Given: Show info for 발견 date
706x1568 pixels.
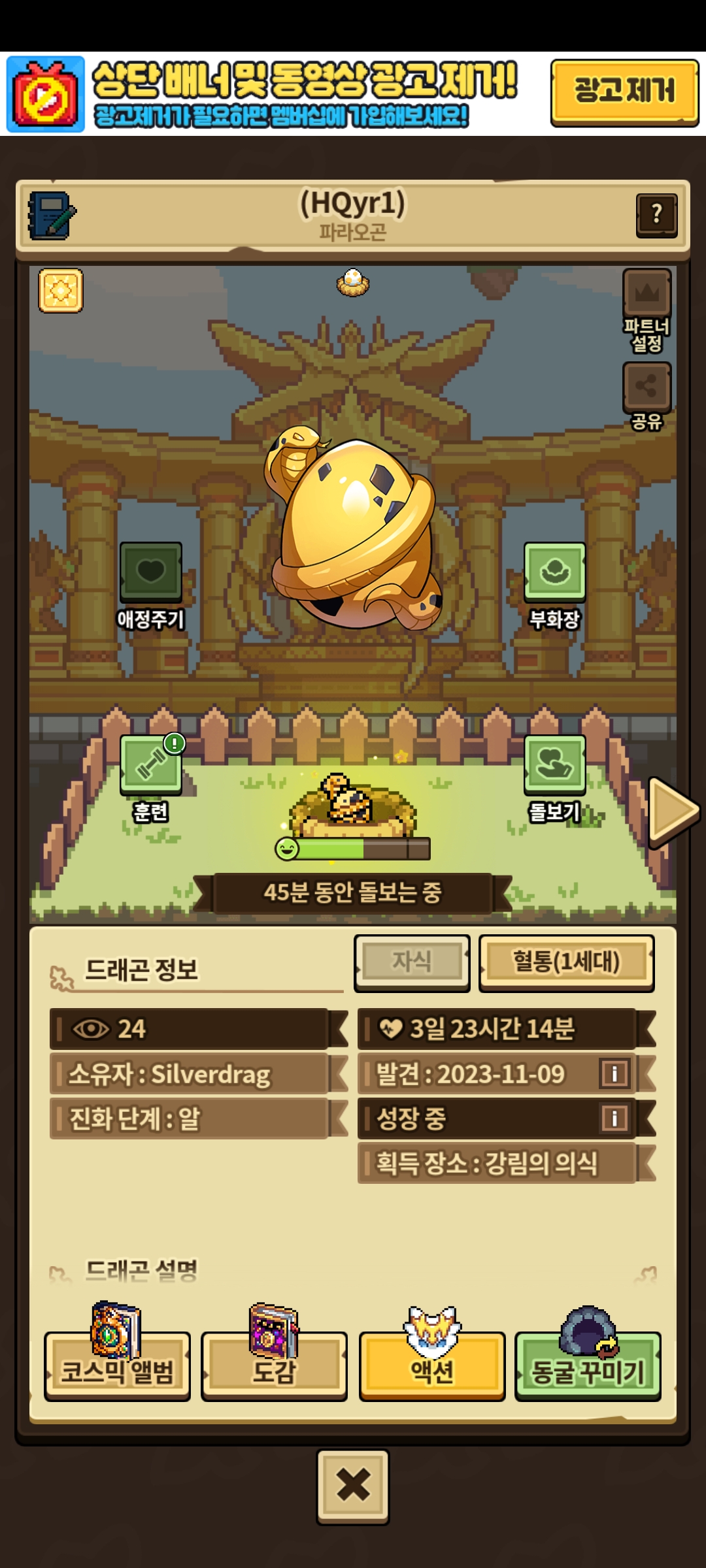Looking at the screenshot, I should click(614, 1073).
